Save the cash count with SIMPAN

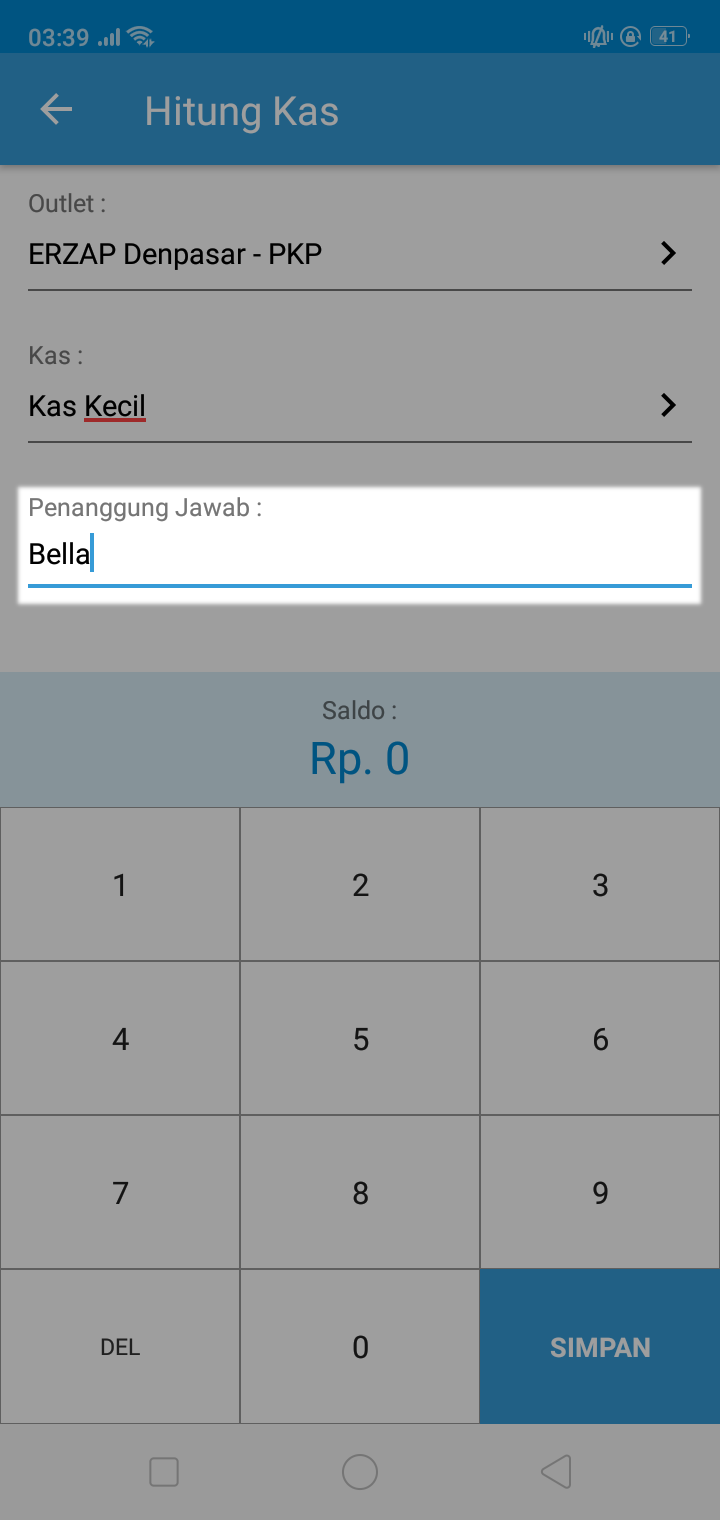600,1347
